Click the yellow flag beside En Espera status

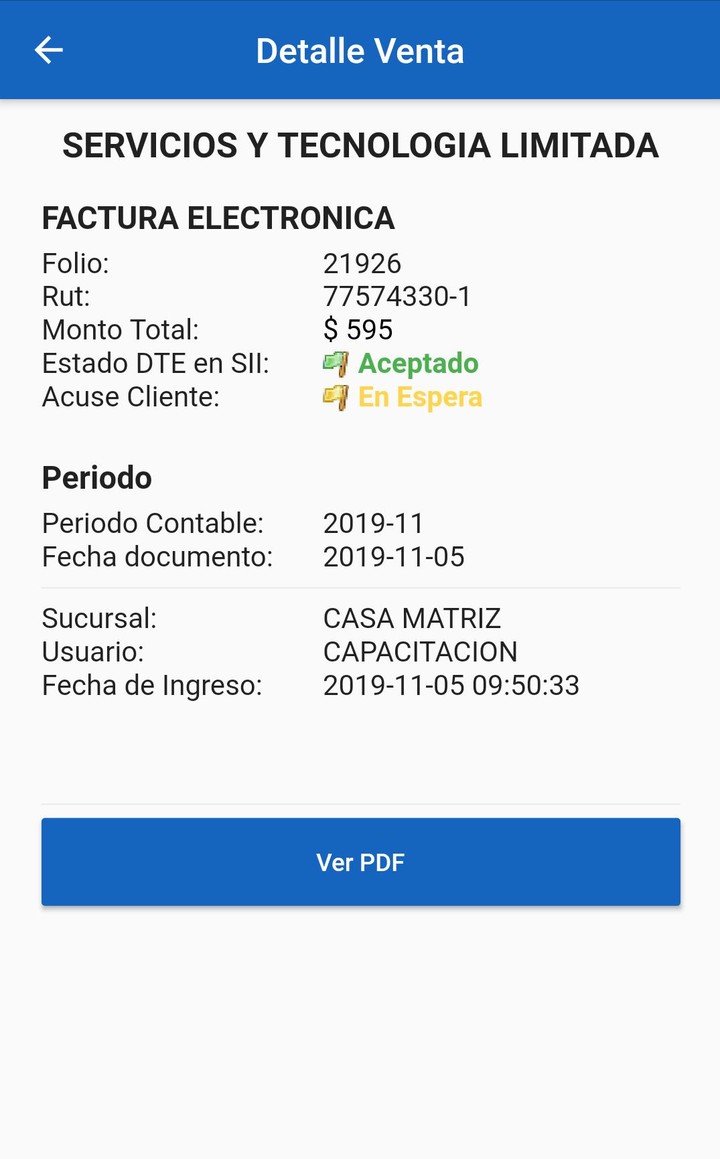point(335,396)
